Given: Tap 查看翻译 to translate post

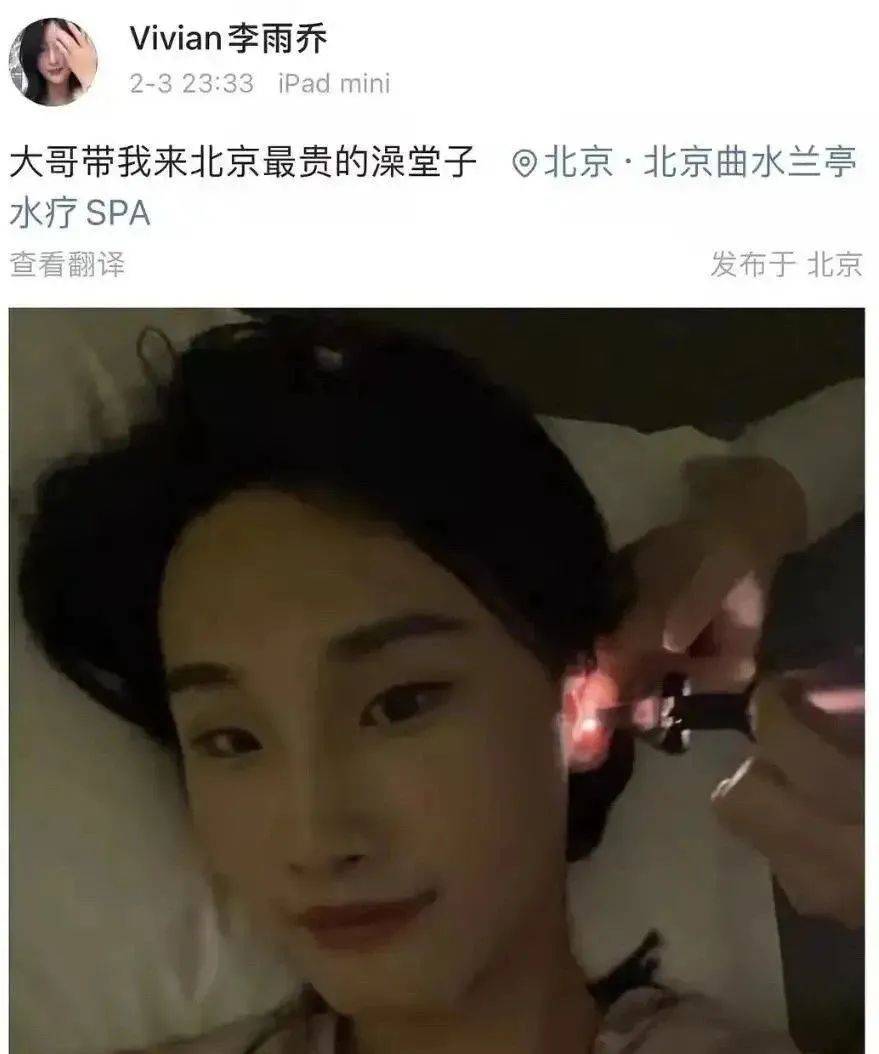Looking at the screenshot, I should [x=67, y=264].
